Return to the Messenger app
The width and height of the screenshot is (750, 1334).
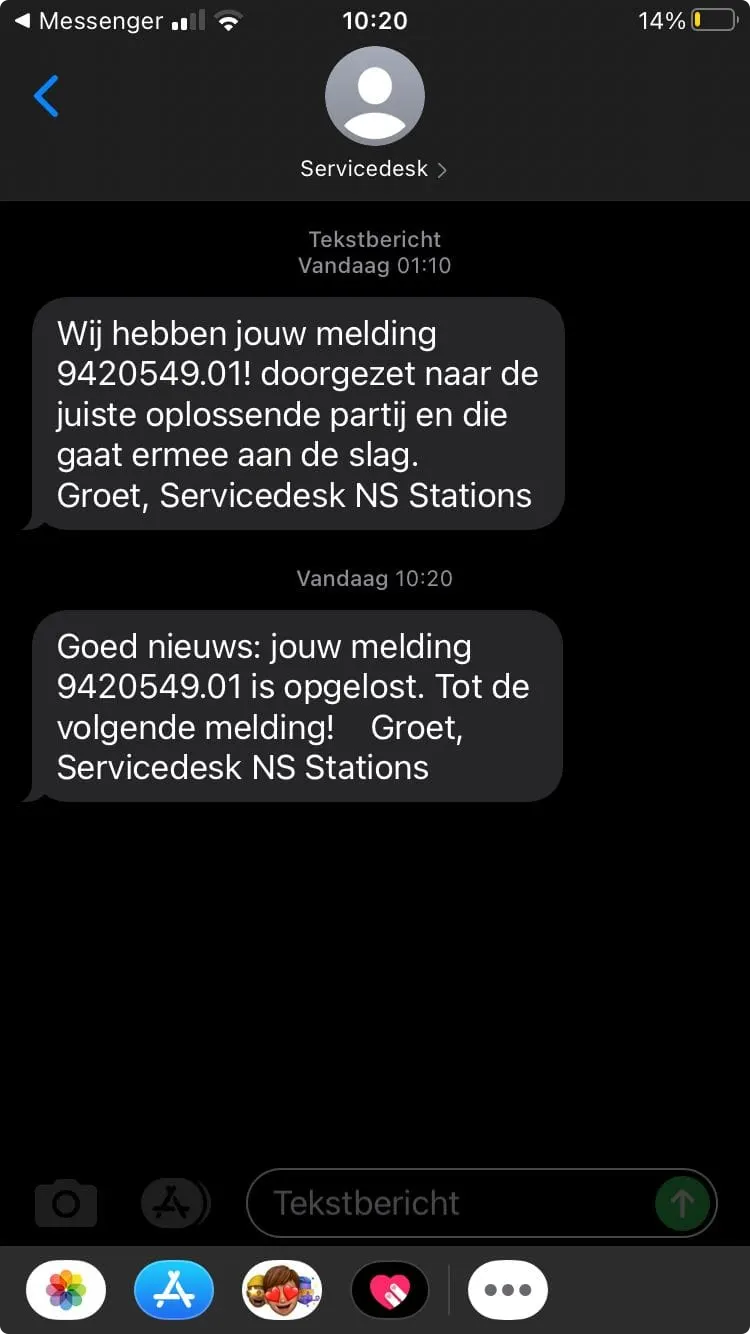click(x=88, y=21)
